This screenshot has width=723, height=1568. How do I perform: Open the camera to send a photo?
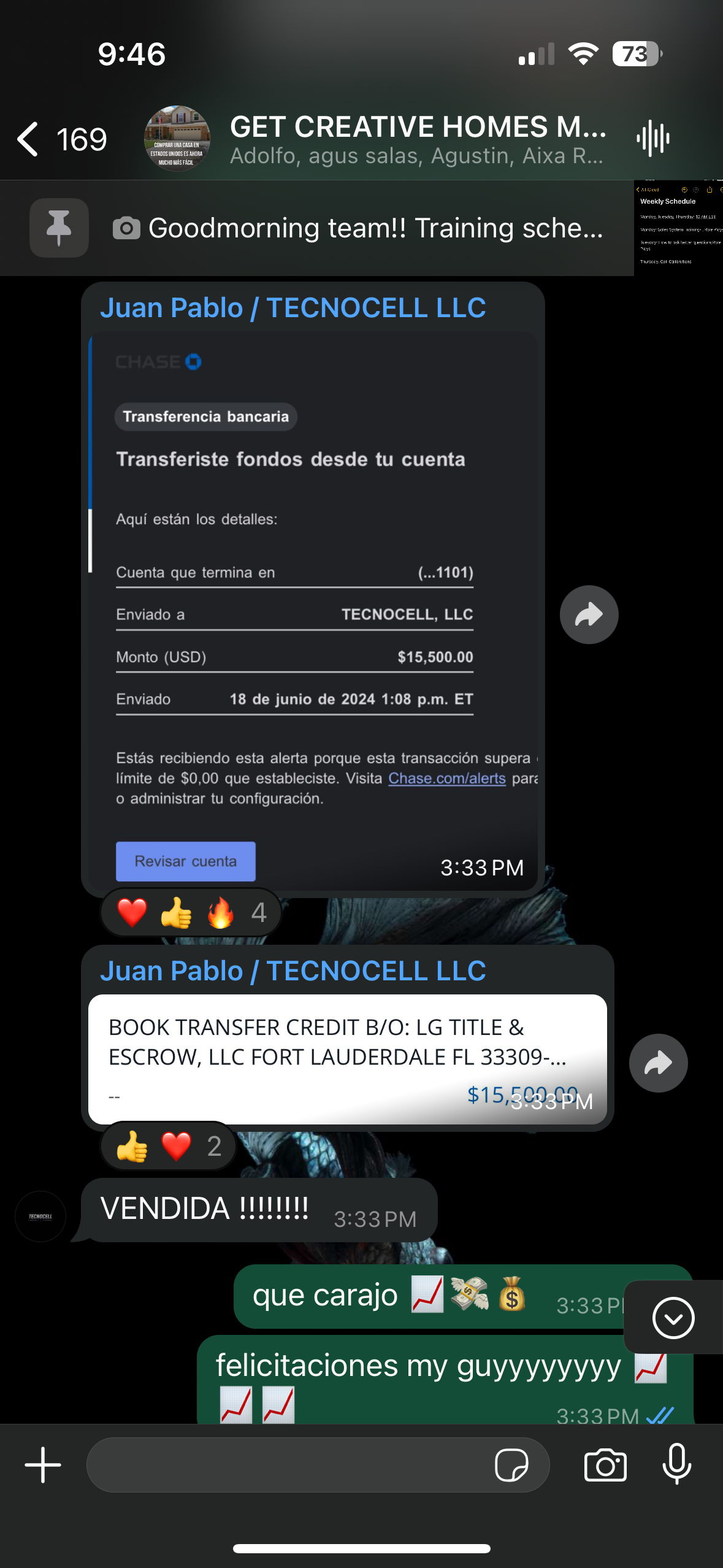pyautogui.click(x=605, y=1465)
